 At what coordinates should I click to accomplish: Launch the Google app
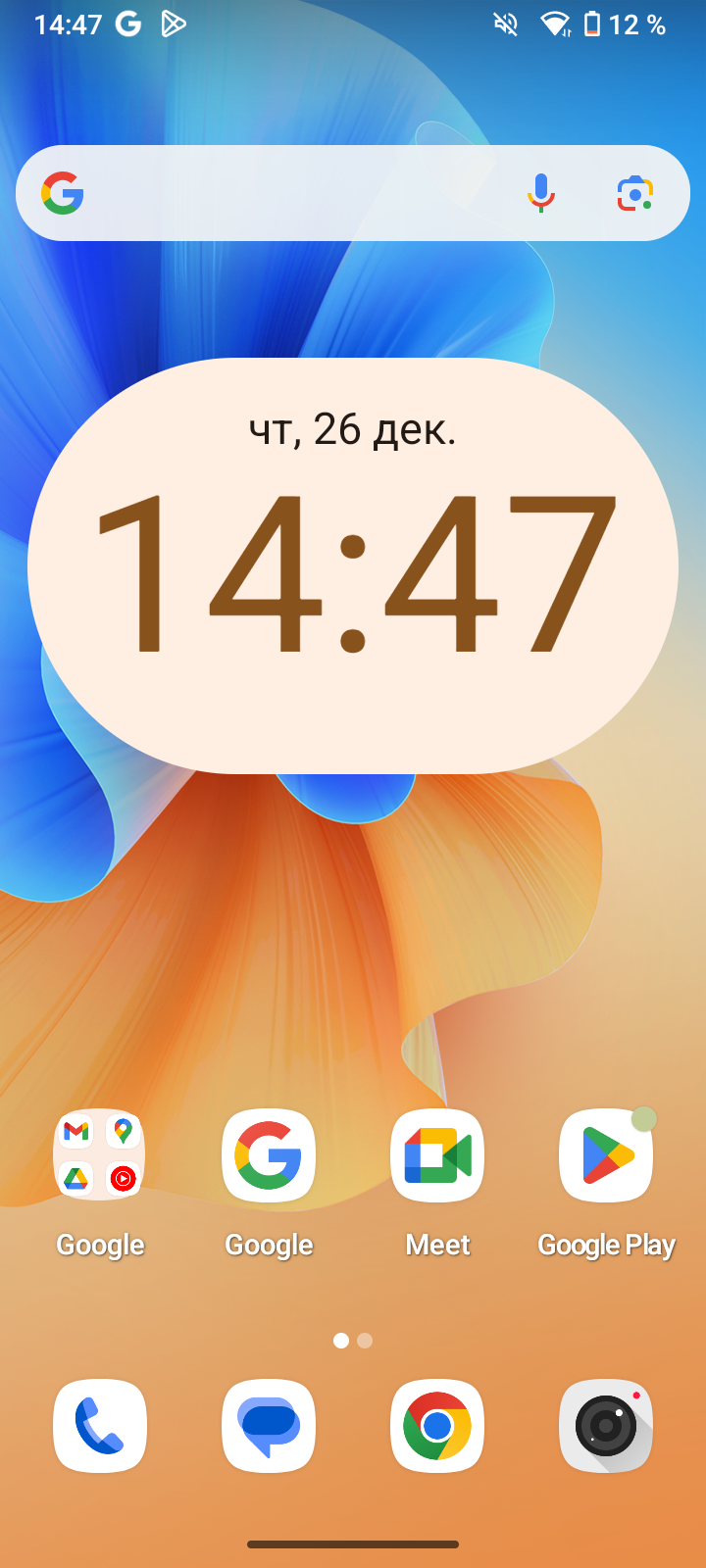tap(269, 1155)
